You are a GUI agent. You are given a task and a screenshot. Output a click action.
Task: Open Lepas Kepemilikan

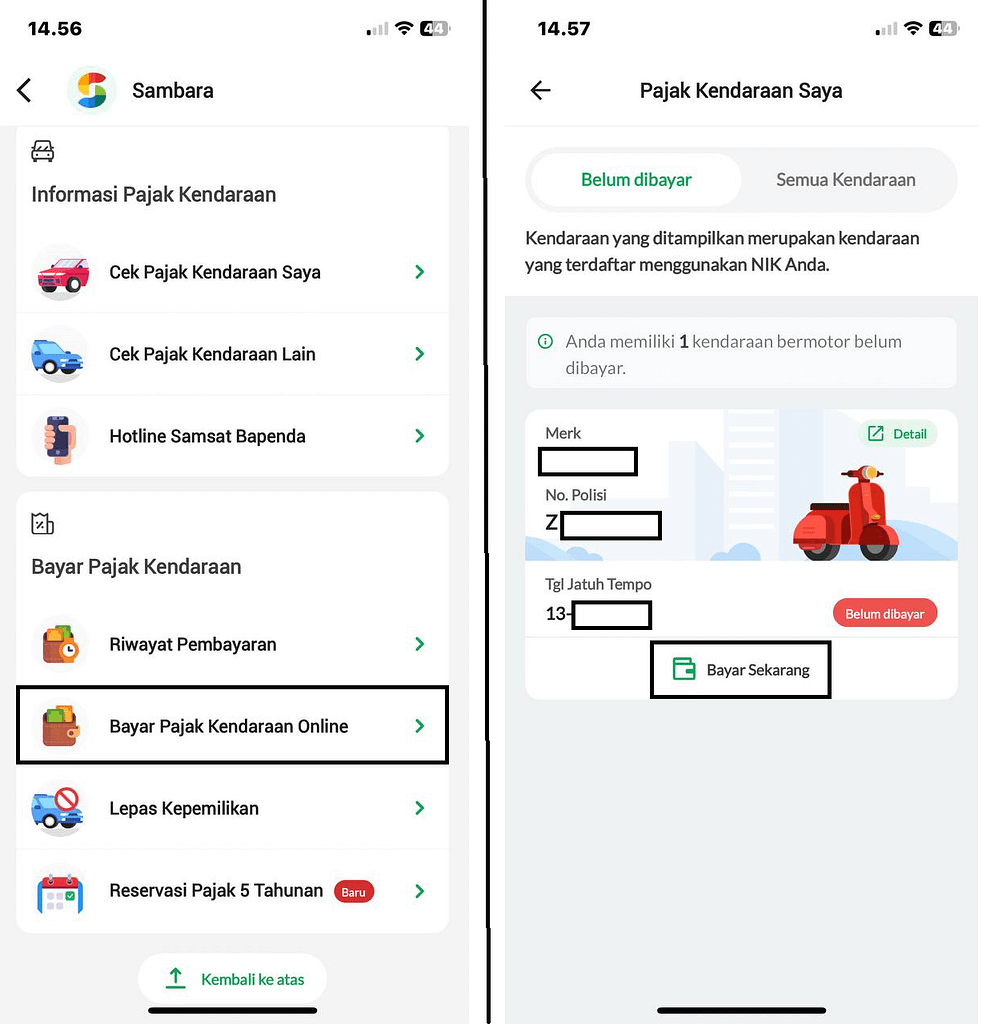(x=232, y=808)
